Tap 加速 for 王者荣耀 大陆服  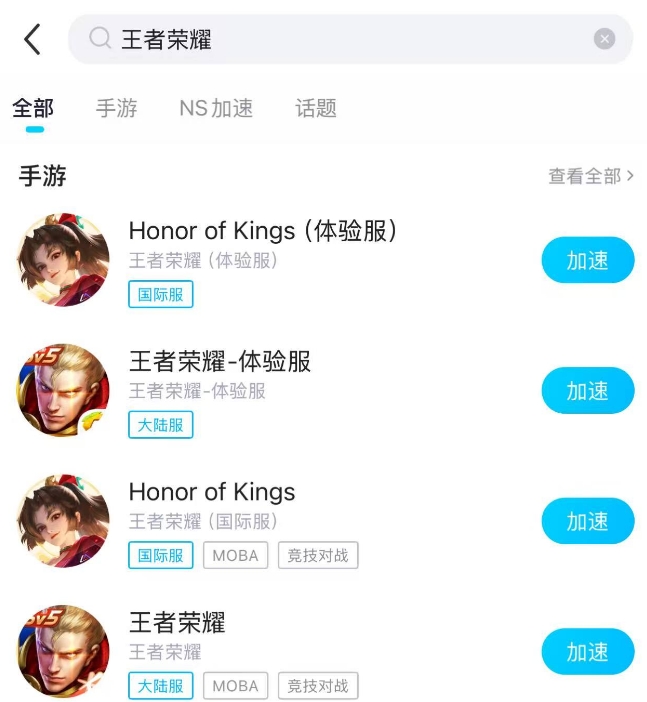[x=588, y=652]
